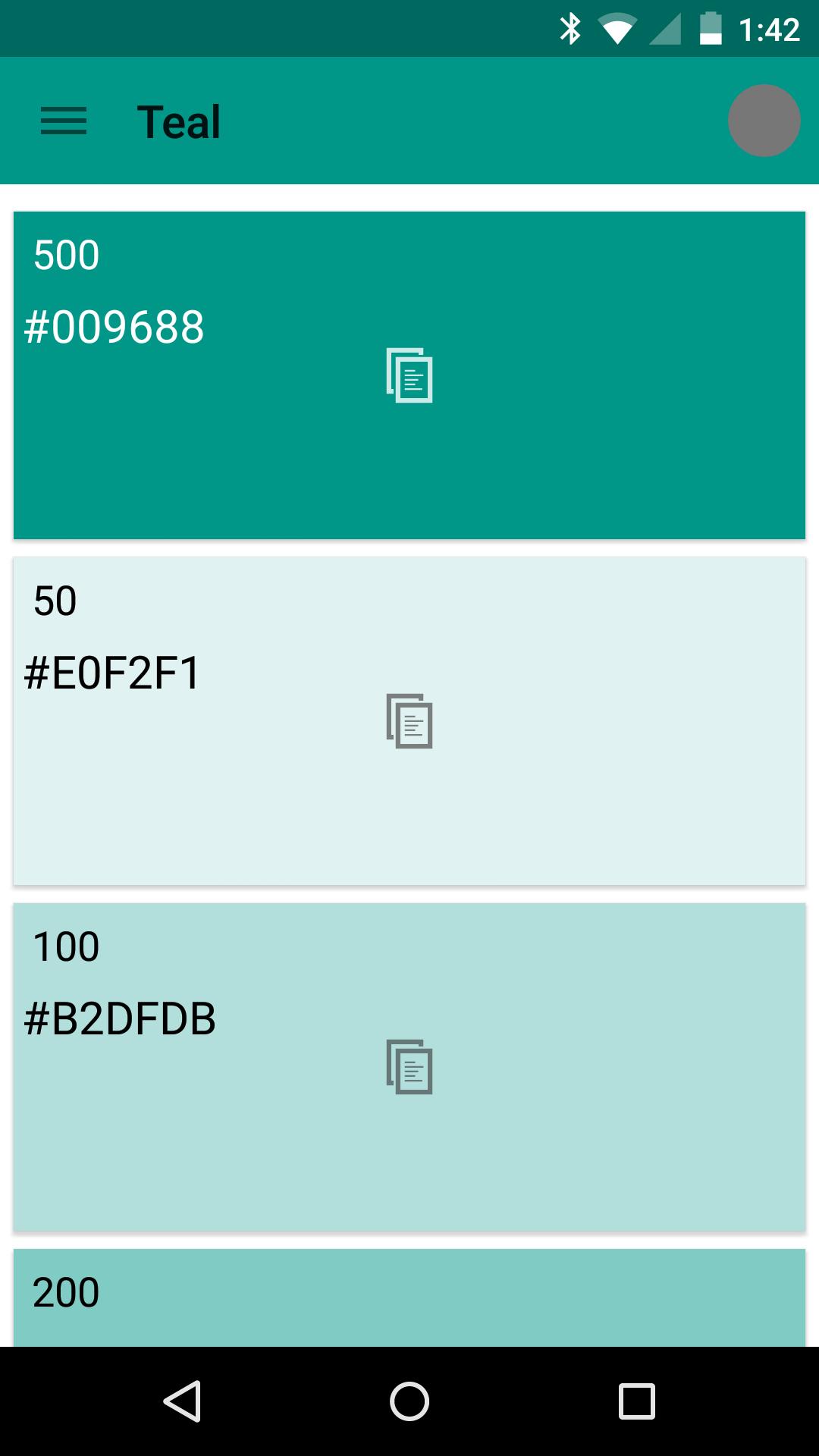Screen dimensions: 819x1456
Task: Return to the home screen
Action: [409, 1401]
